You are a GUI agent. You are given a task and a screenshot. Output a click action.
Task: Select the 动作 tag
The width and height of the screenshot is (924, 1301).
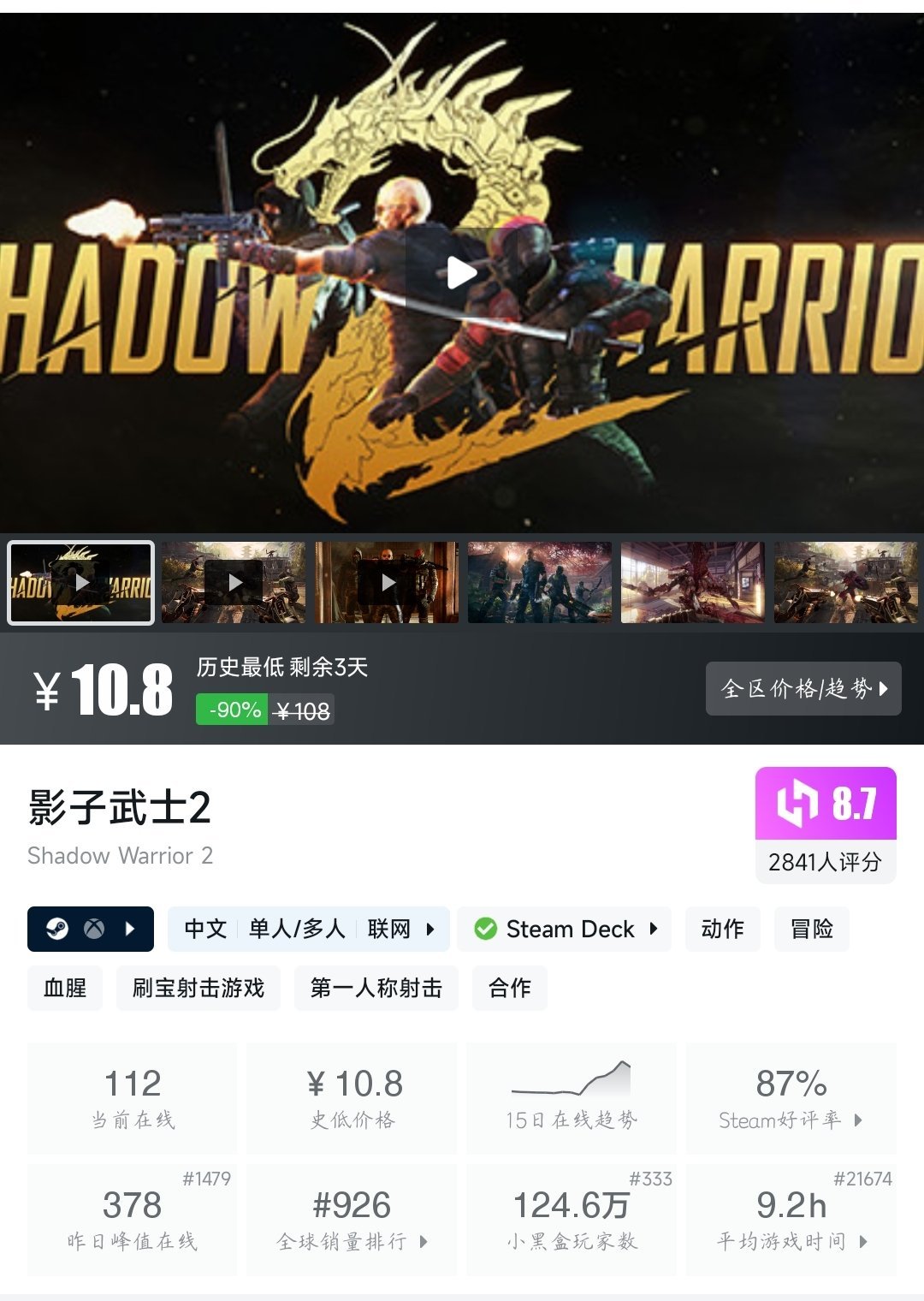point(722,929)
